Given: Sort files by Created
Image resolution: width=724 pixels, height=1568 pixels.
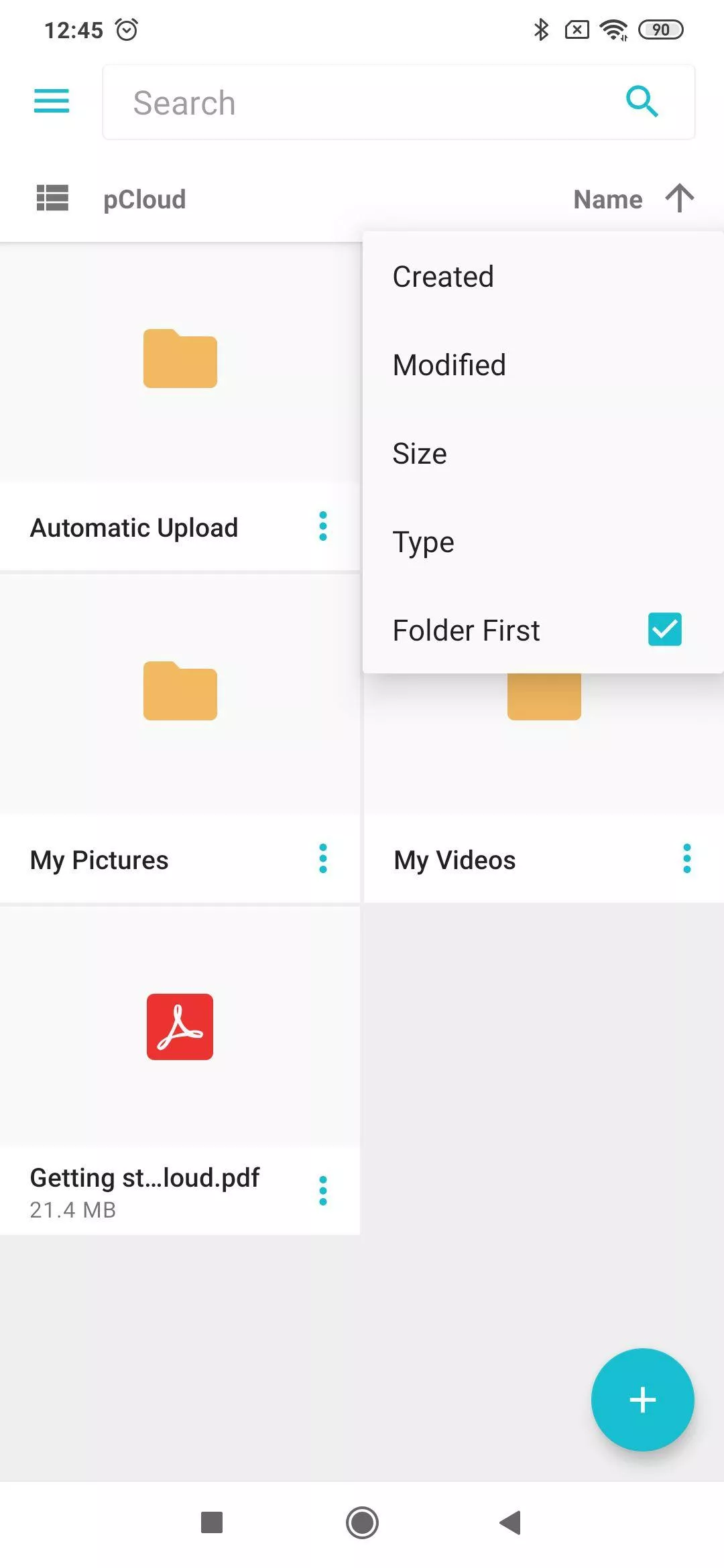Looking at the screenshot, I should click(x=542, y=277).
